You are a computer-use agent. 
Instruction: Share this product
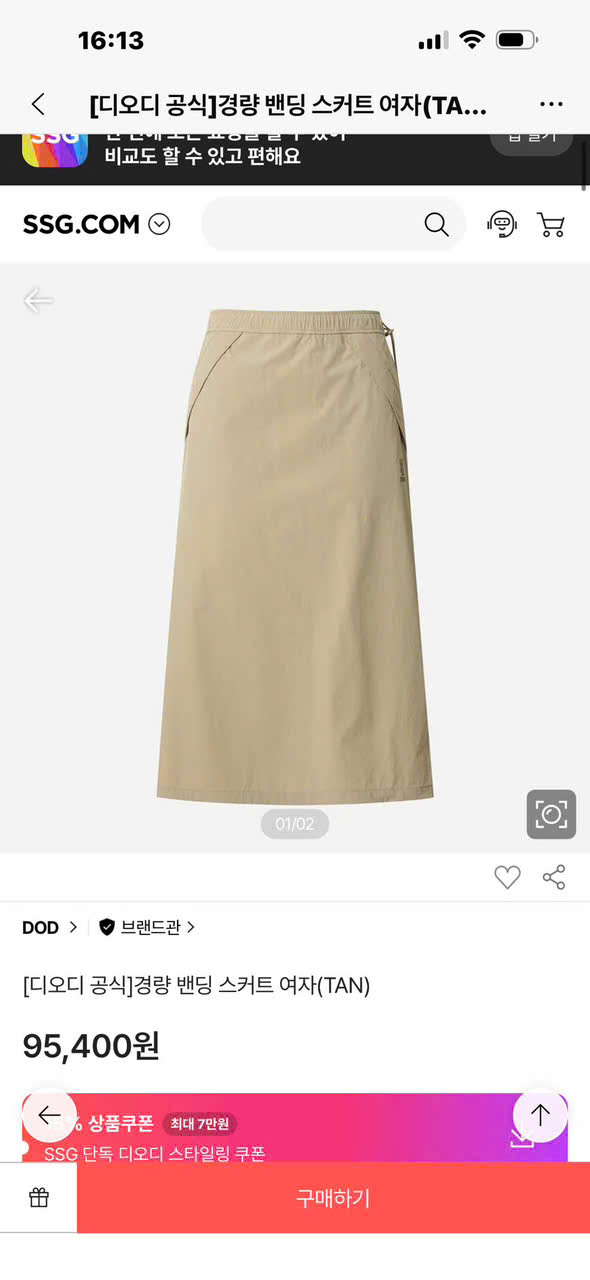click(x=554, y=877)
